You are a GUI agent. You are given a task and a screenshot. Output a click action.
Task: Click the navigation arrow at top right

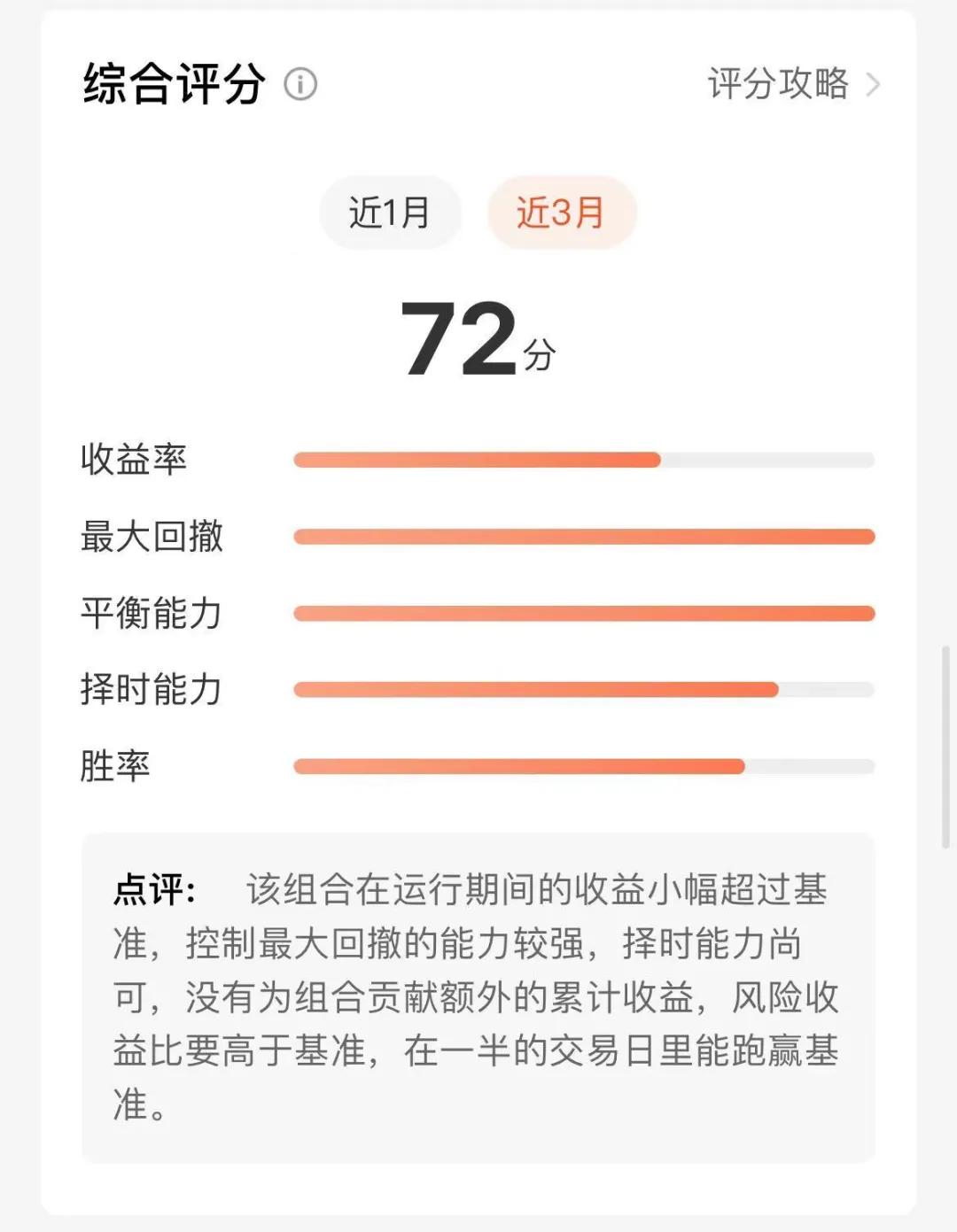(874, 86)
